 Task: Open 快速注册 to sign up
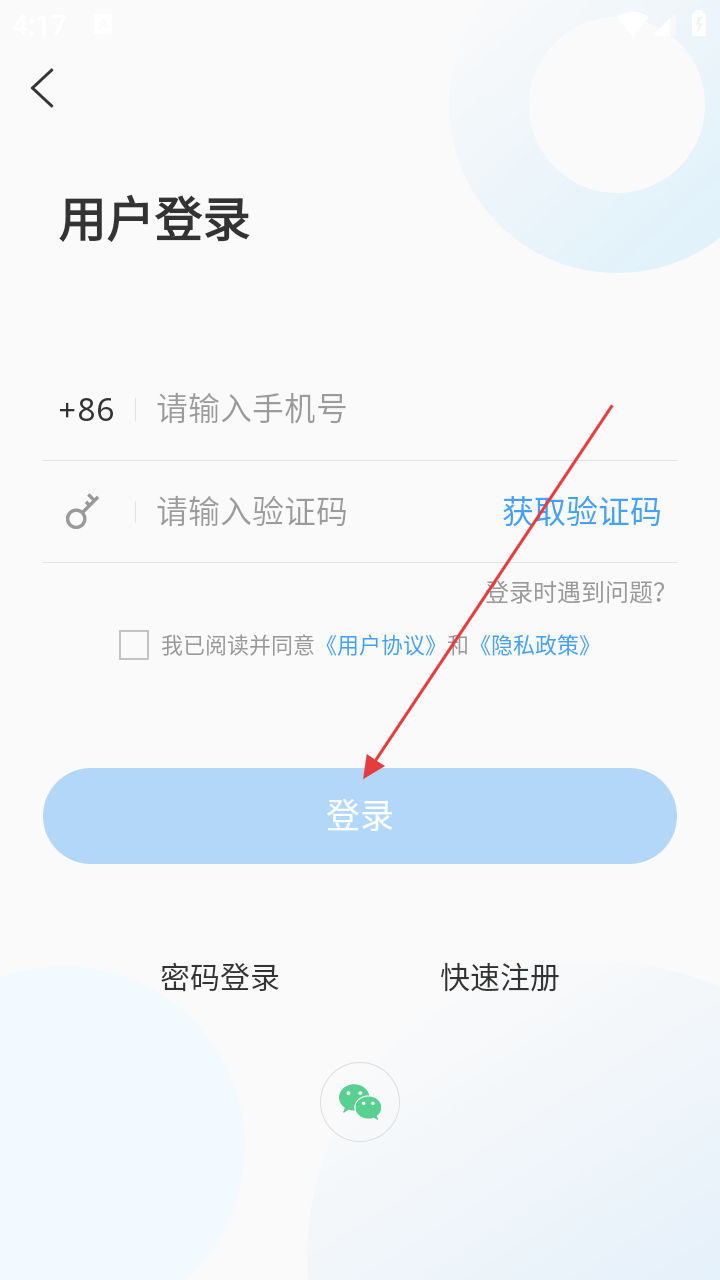tap(500, 977)
